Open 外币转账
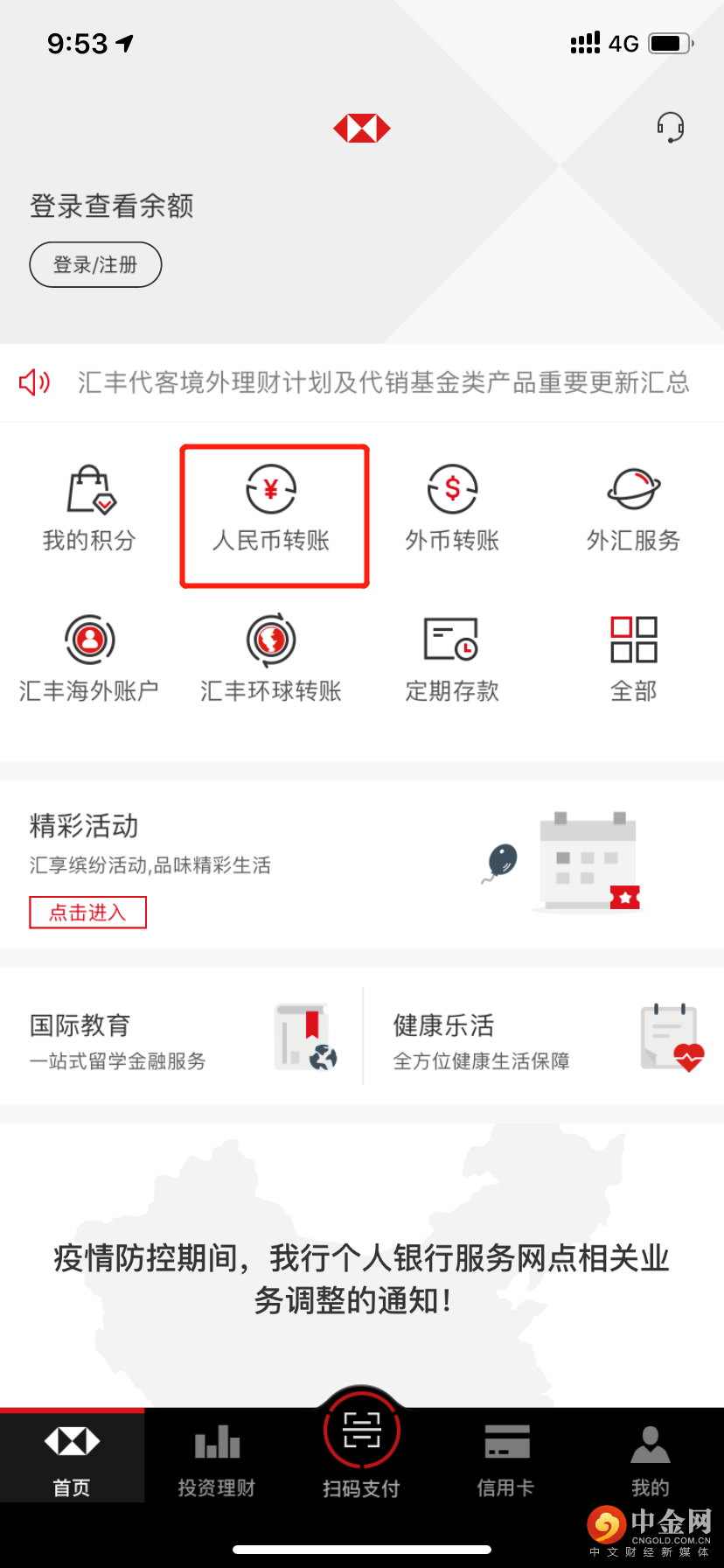The width and height of the screenshot is (724, 1568). 452,509
